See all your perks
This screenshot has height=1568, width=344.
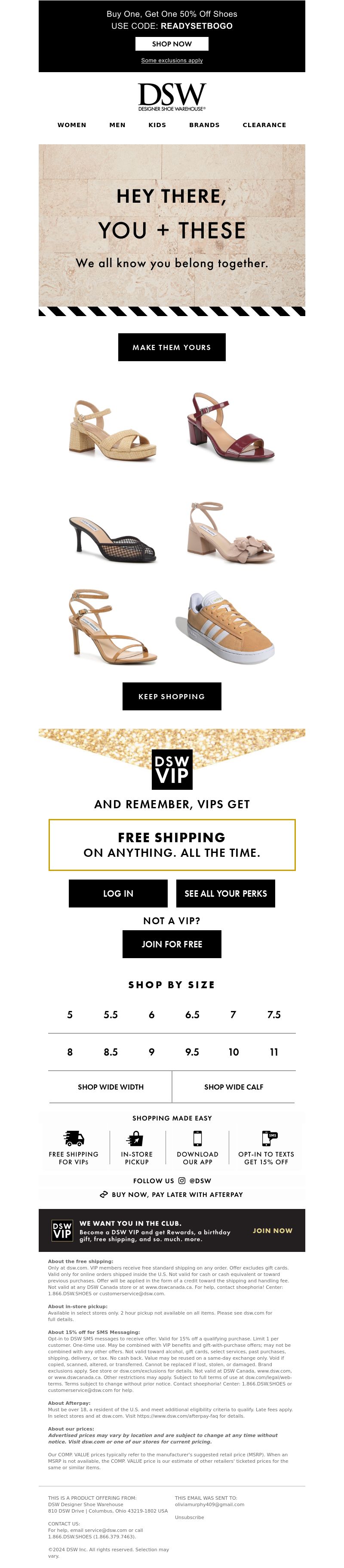pyautogui.click(x=225, y=893)
